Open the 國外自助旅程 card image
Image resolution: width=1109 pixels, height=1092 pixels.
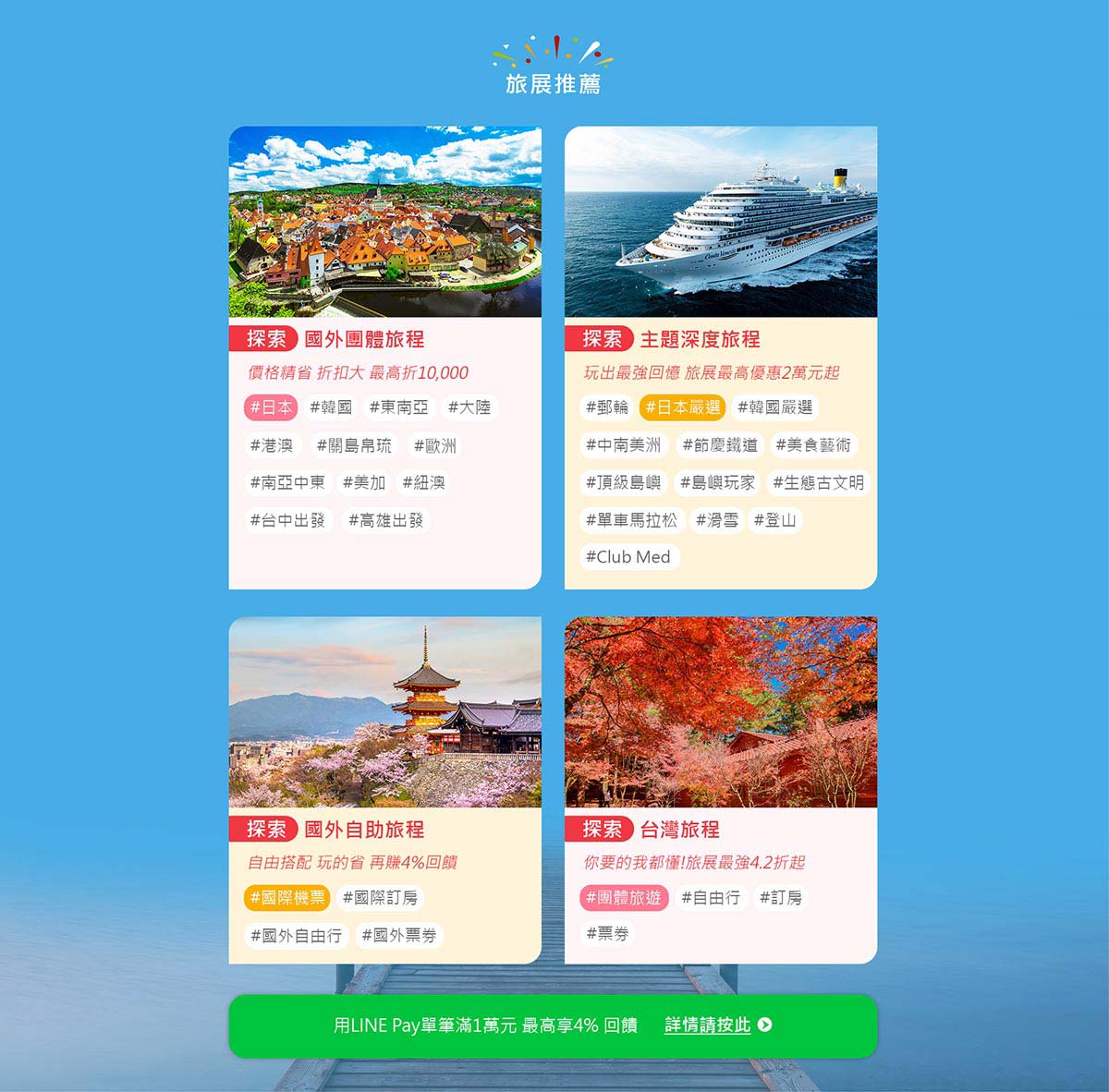tap(384, 712)
